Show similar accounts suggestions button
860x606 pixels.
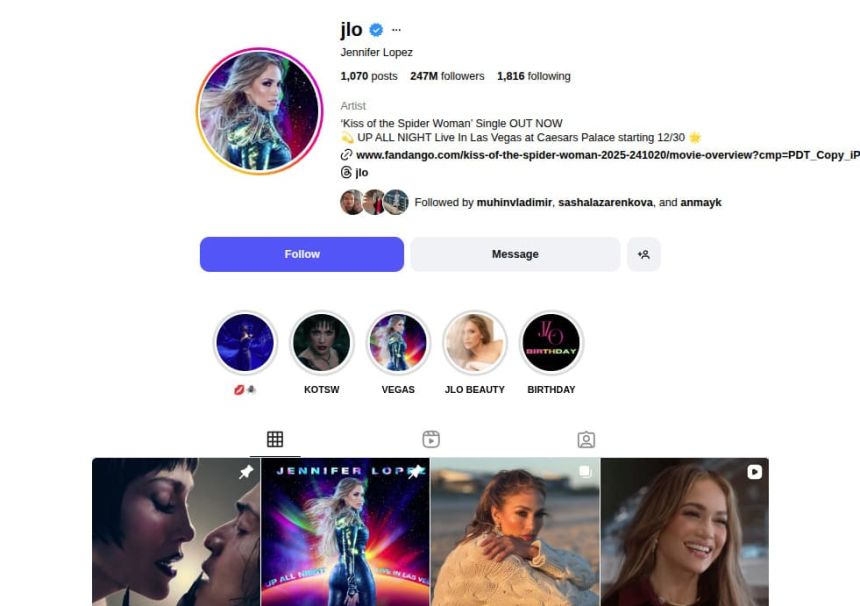[x=644, y=254]
